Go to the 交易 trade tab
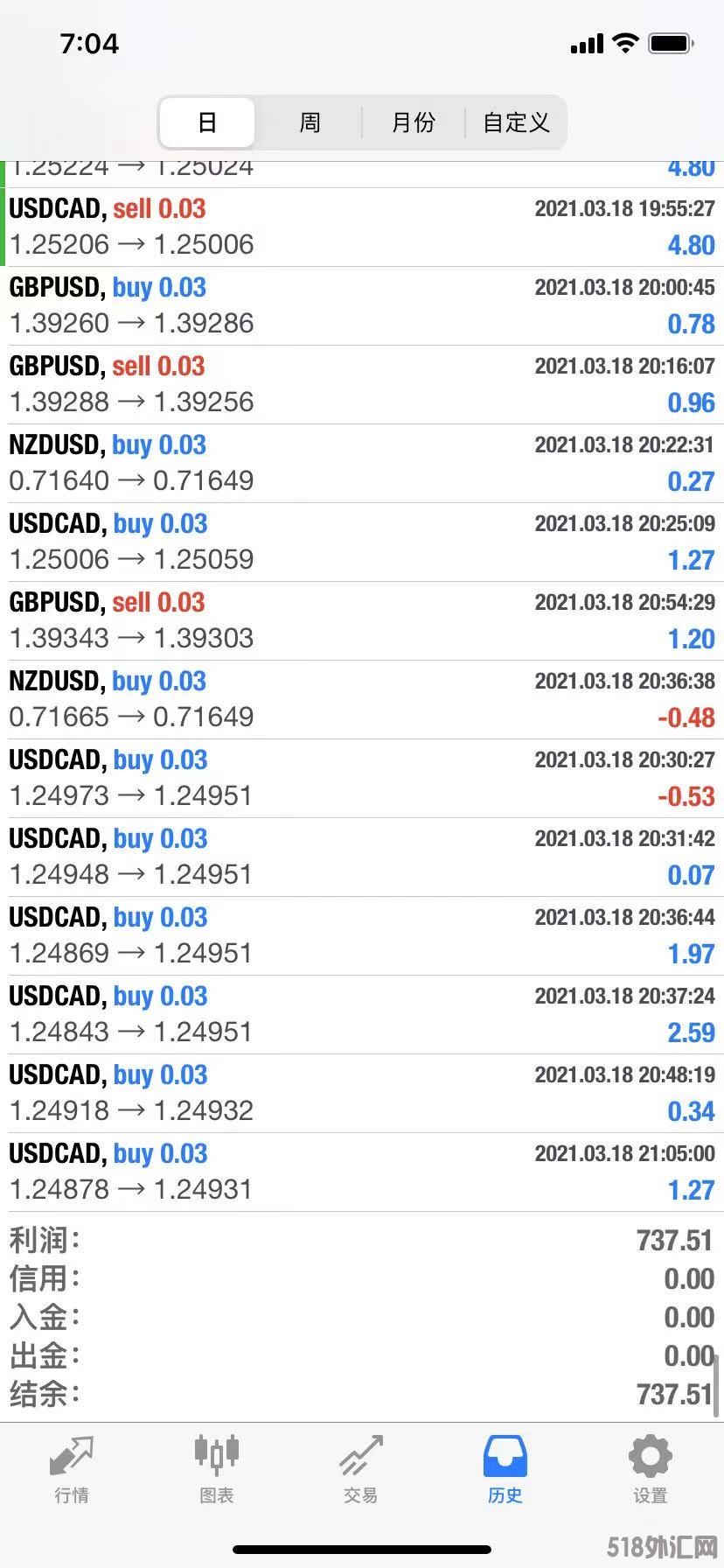Image resolution: width=724 pixels, height=1568 pixels. [360, 1469]
